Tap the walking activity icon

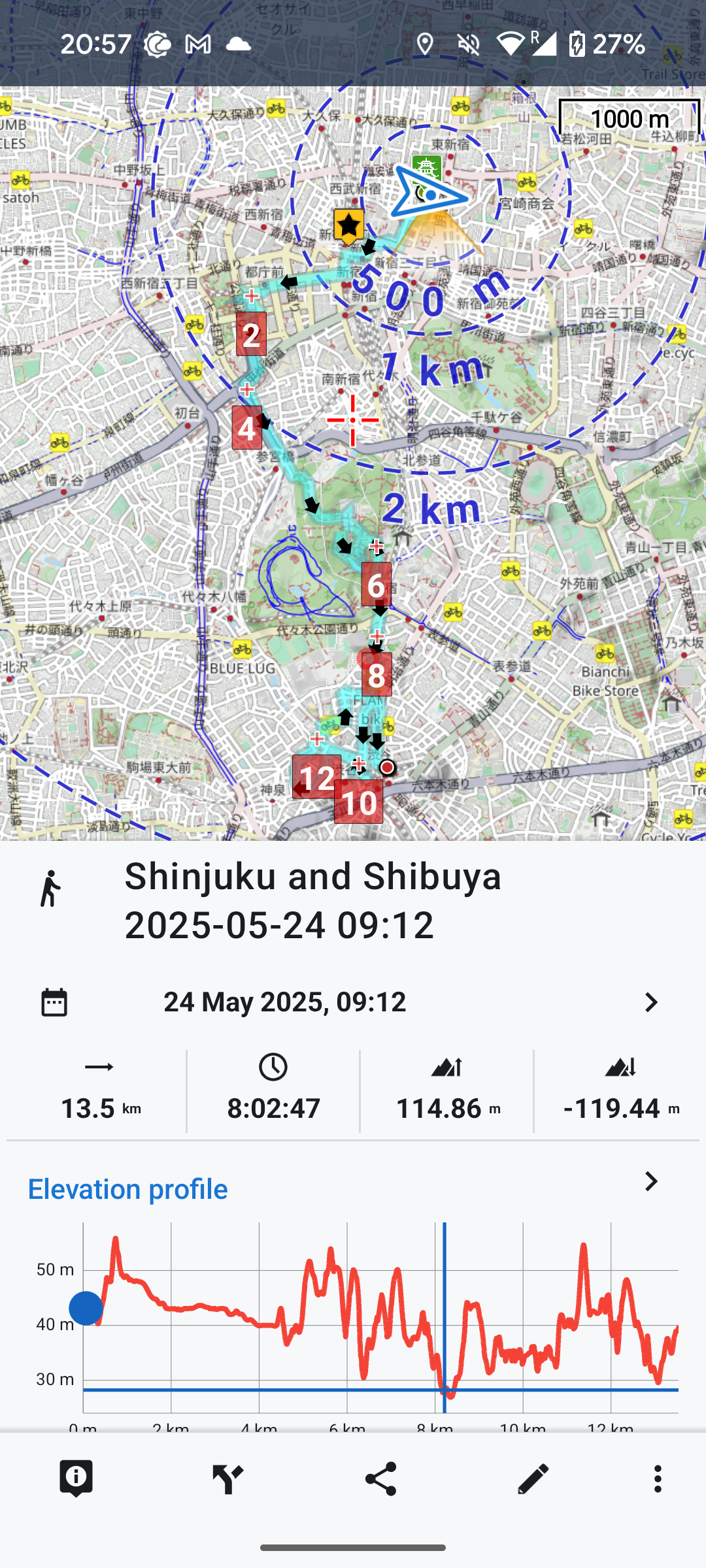(x=50, y=889)
